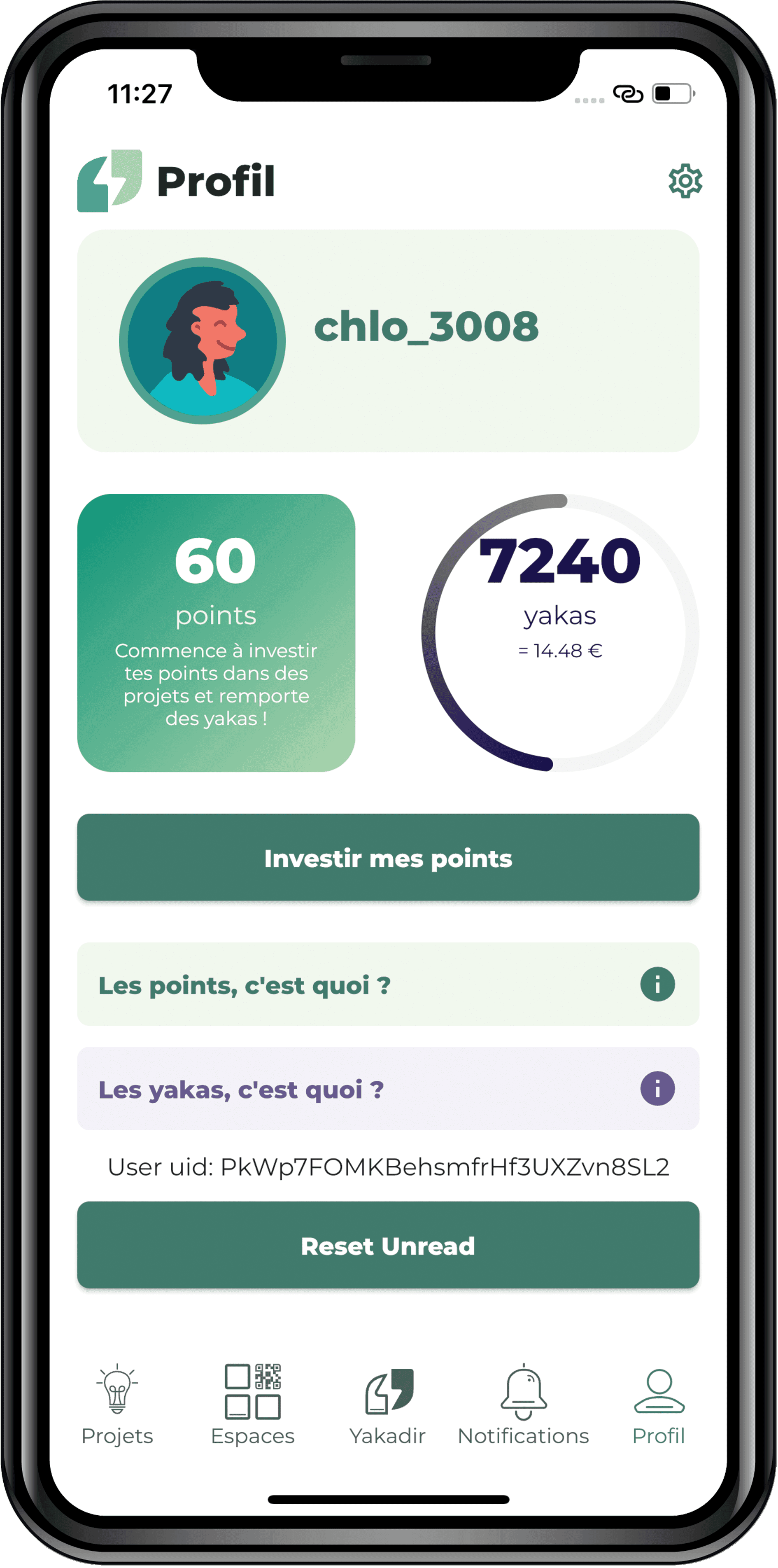Tap the Investir mes points button
The height and width of the screenshot is (1568, 778).
[388, 857]
